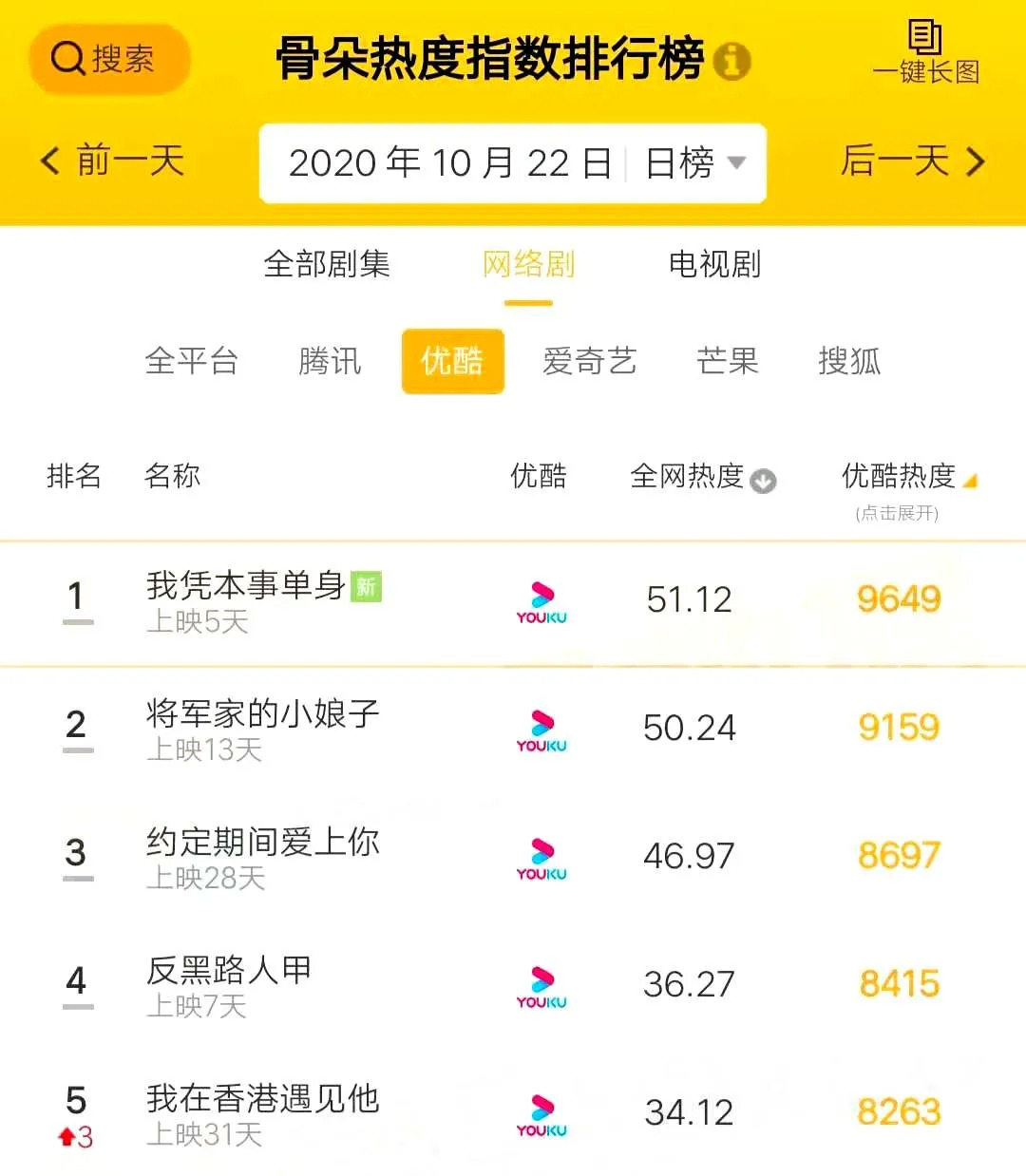Image resolution: width=1026 pixels, height=1176 pixels.
Task: Open the info icon beside 骨朵热度指数排行榜
Action: click(732, 61)
